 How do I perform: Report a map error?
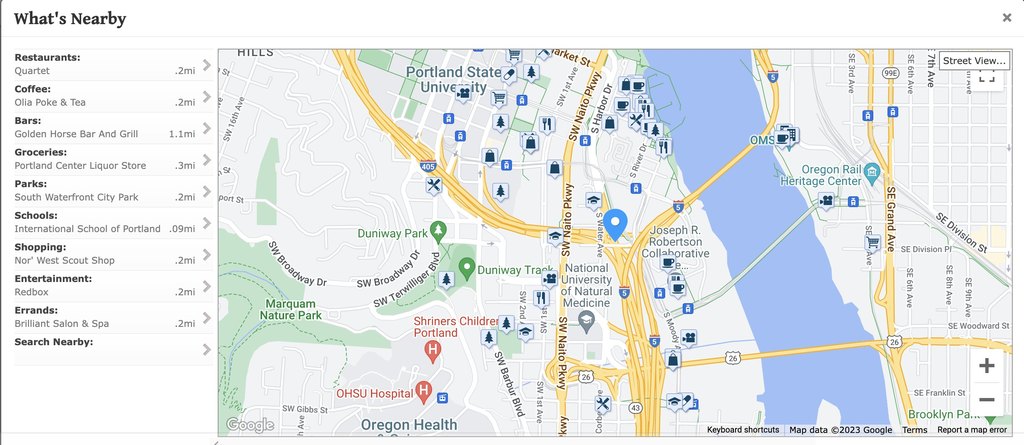click(971, 430)
